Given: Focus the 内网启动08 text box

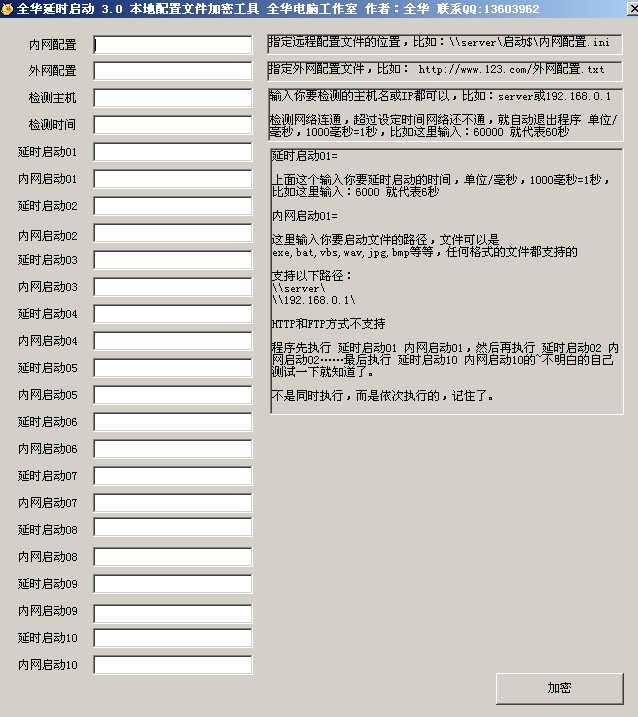Looking at the screenshot, I should [x=173, y=557].
